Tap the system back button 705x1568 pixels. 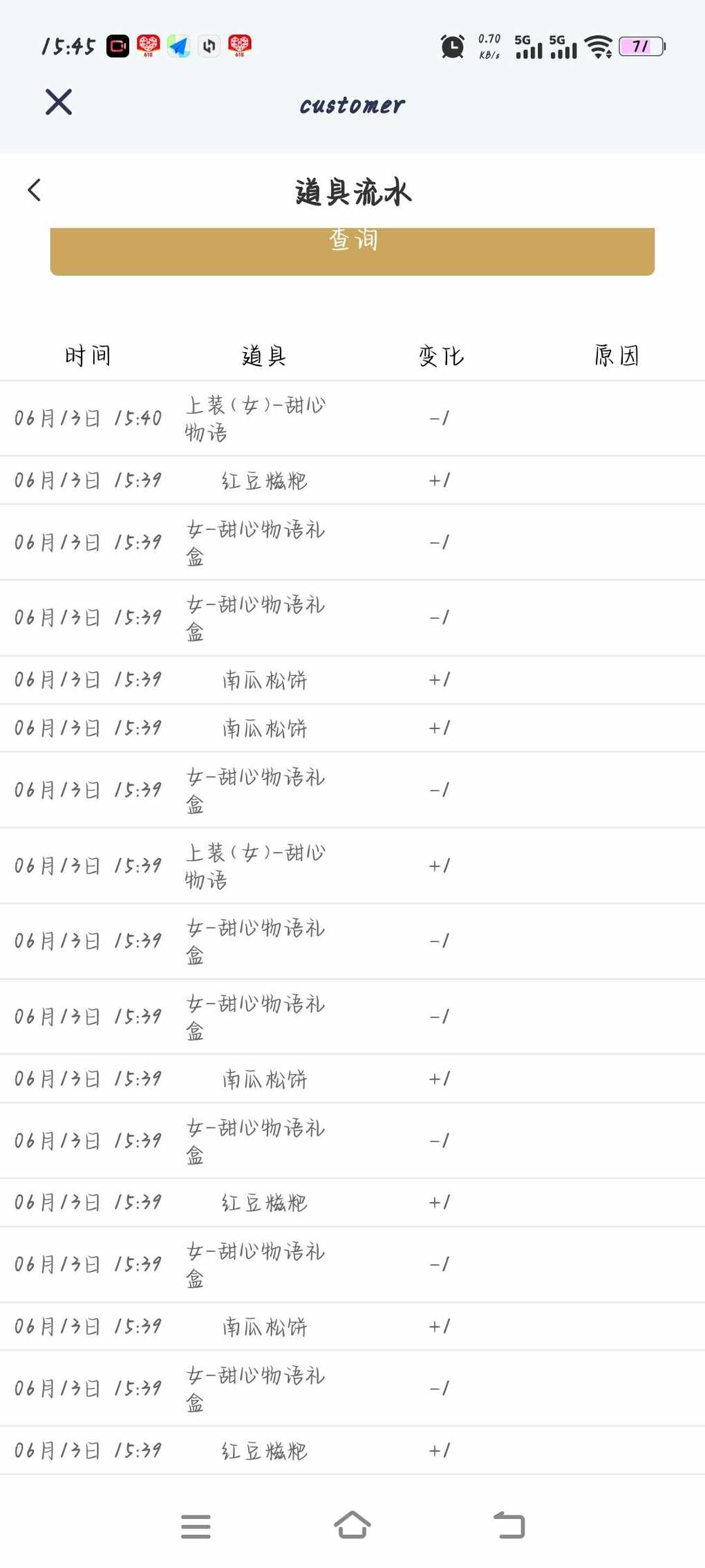click(x=509, y=1525)
